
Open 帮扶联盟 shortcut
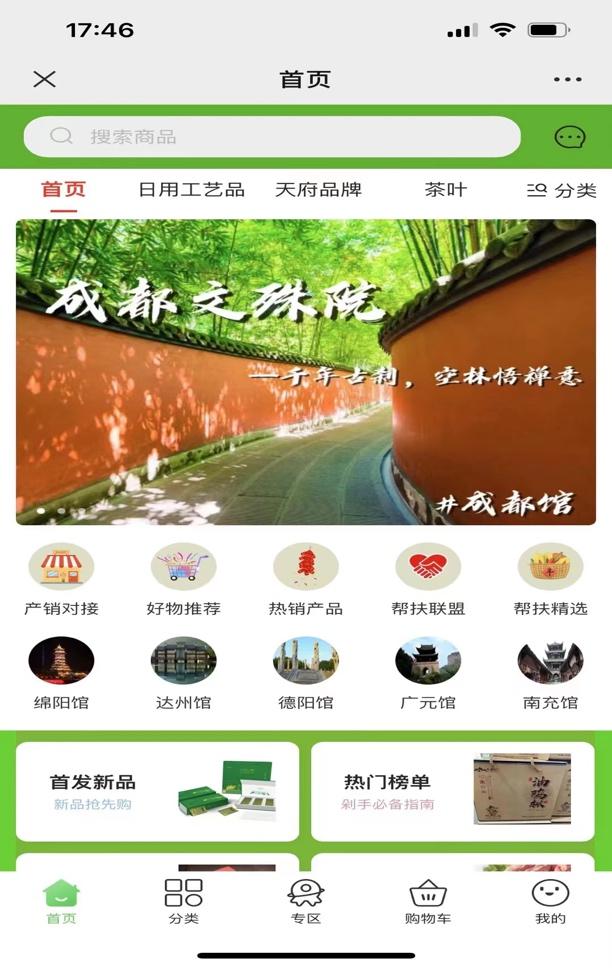(x=428, y=578)
